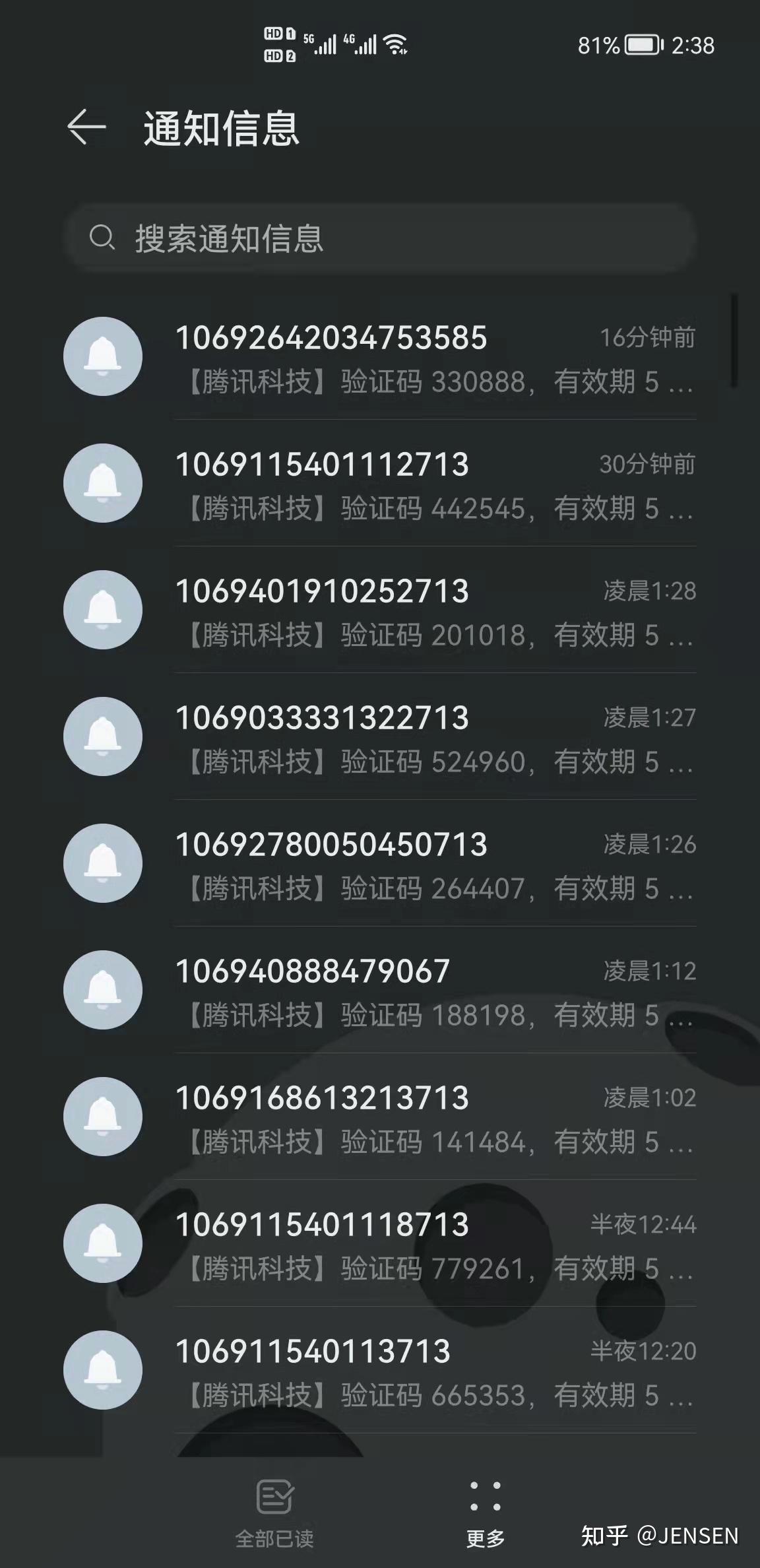Go back using the top arrow

click(86, 127)
